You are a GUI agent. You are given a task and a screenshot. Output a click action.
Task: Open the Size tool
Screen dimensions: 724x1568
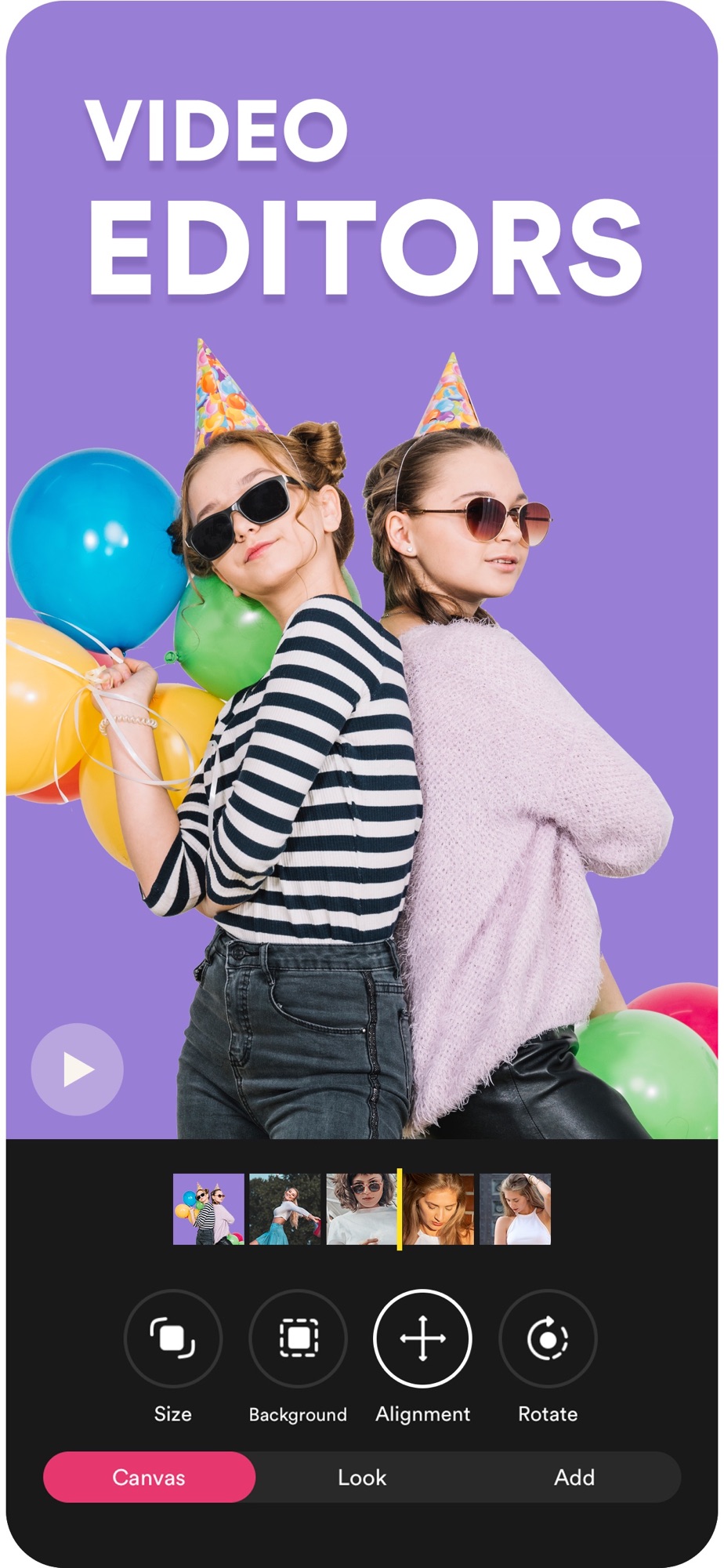click(172, 1338)
